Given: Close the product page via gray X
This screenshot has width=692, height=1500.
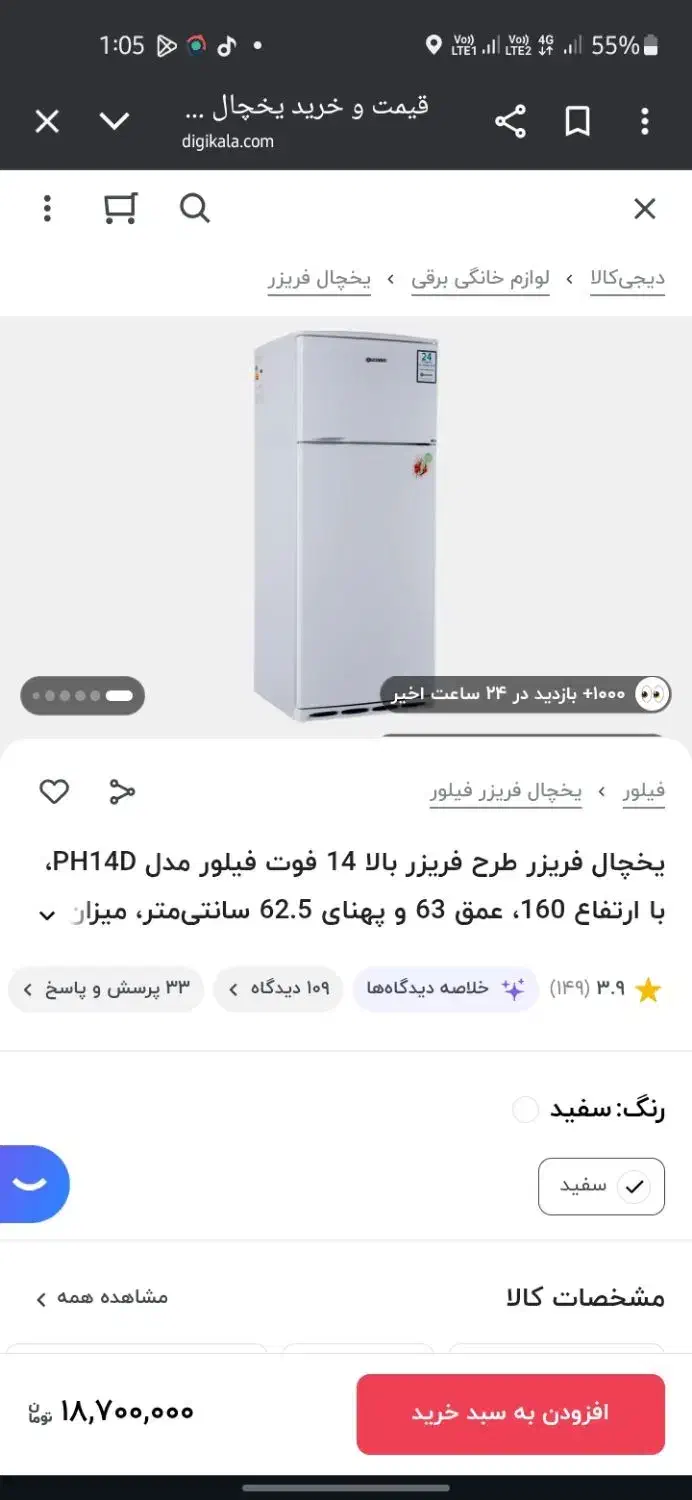Looking at the screenshot, I should [645, 209].
